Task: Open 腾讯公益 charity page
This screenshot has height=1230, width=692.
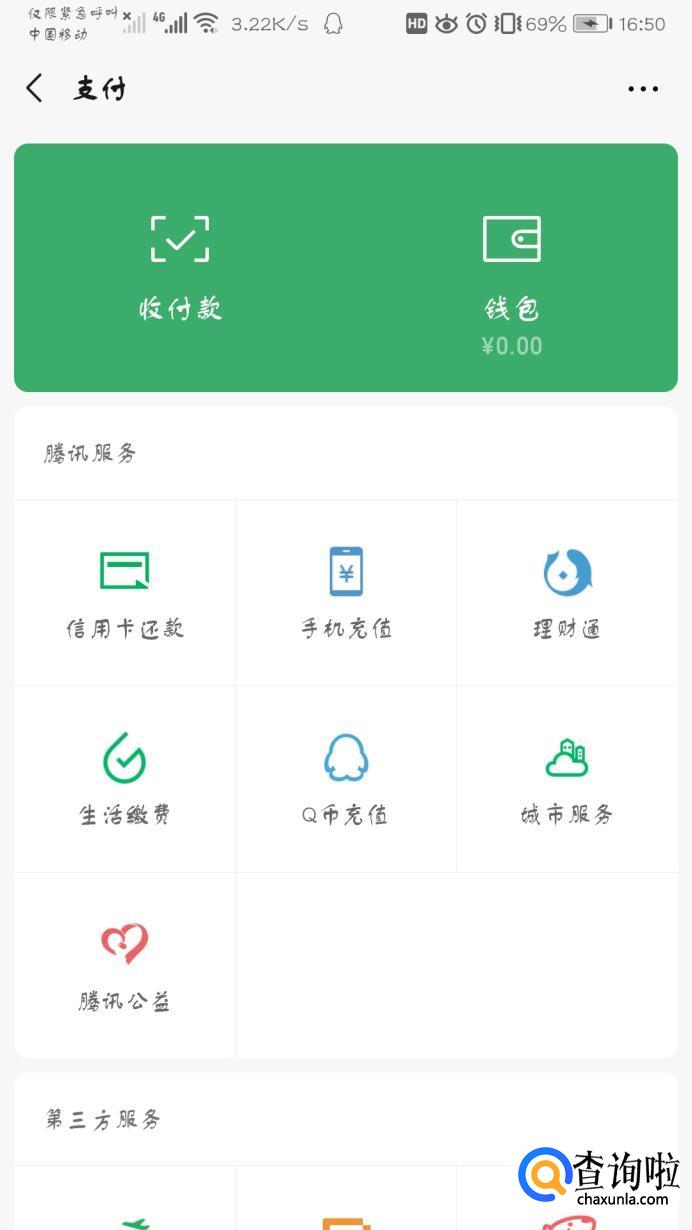Action: coord(125,965)
